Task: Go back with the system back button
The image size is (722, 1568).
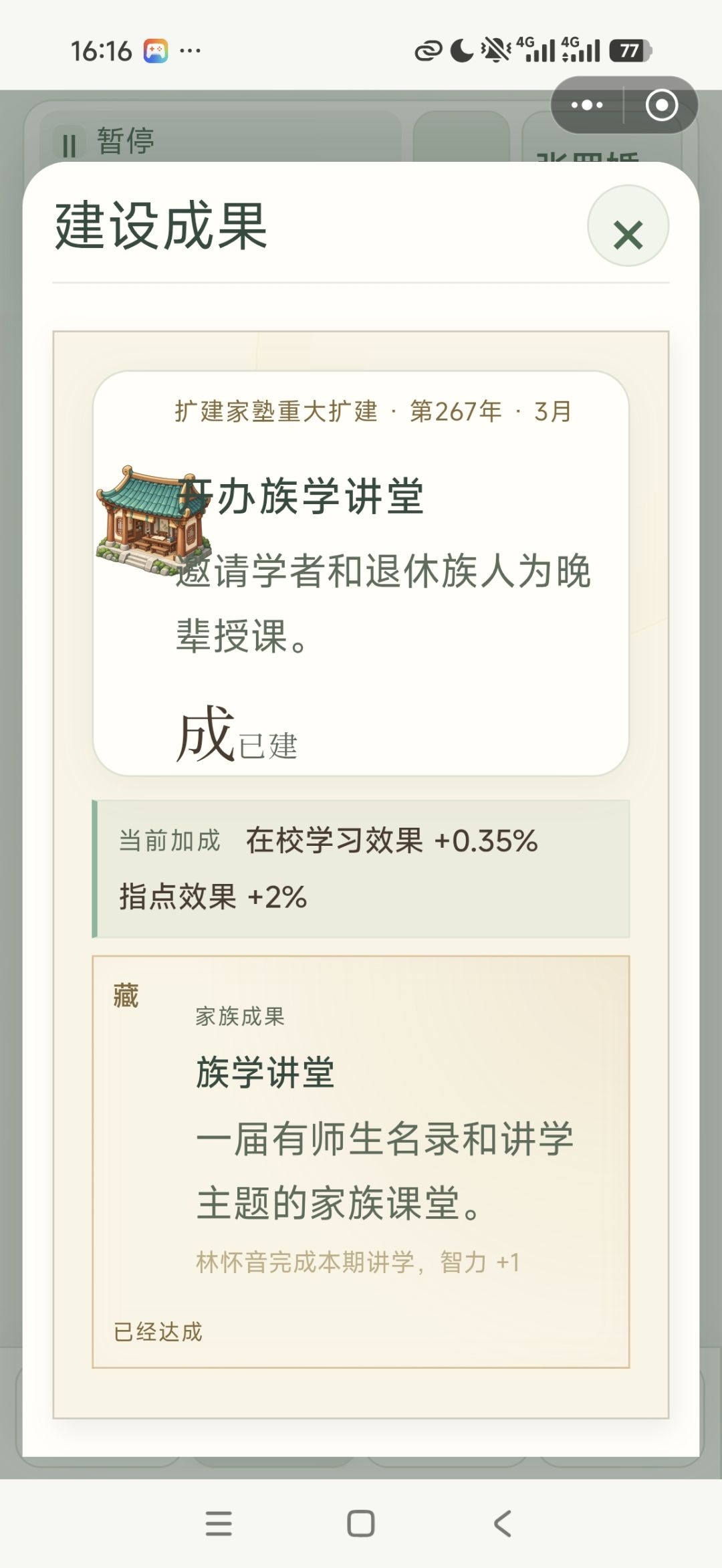Action: click(x=503, y=1524)
